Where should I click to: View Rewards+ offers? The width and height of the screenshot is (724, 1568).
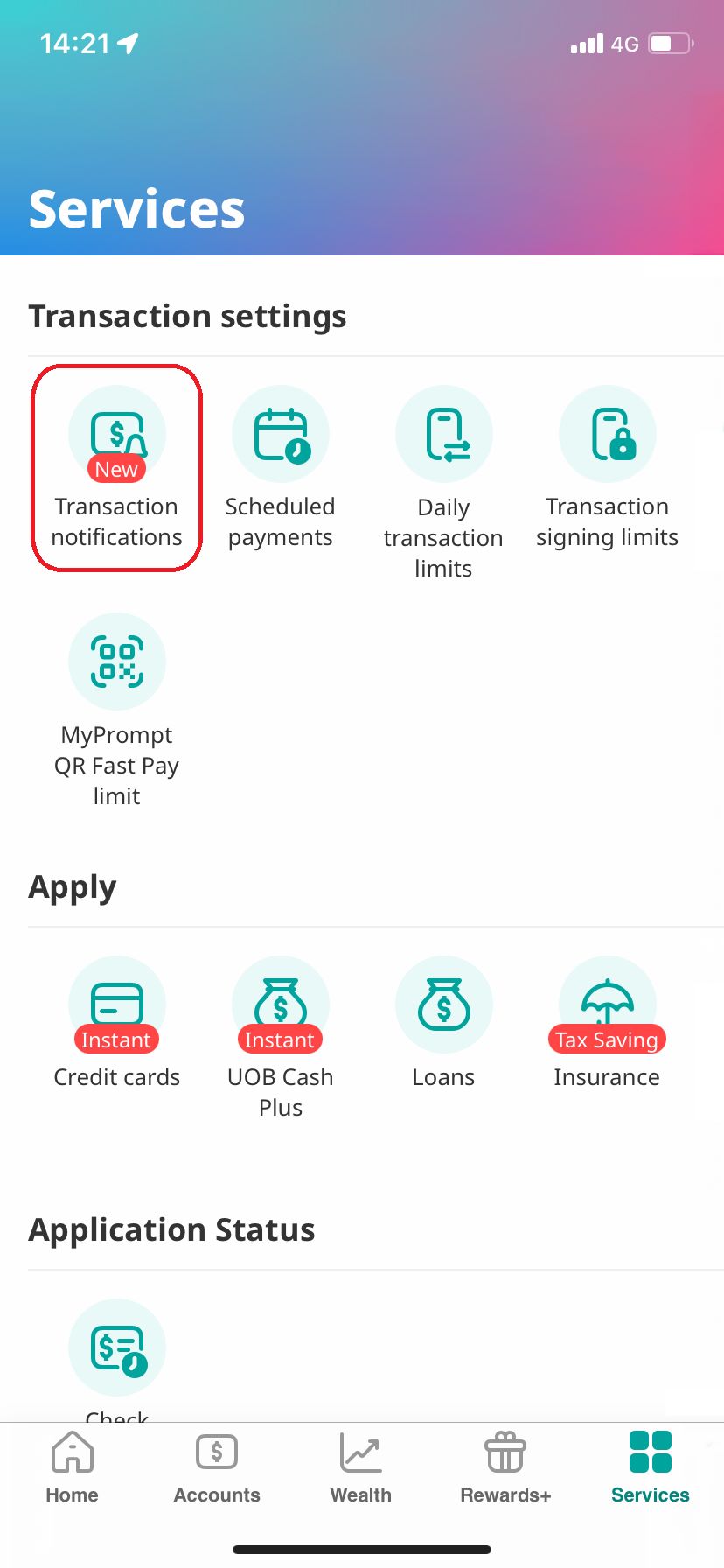coord(505,1466)
